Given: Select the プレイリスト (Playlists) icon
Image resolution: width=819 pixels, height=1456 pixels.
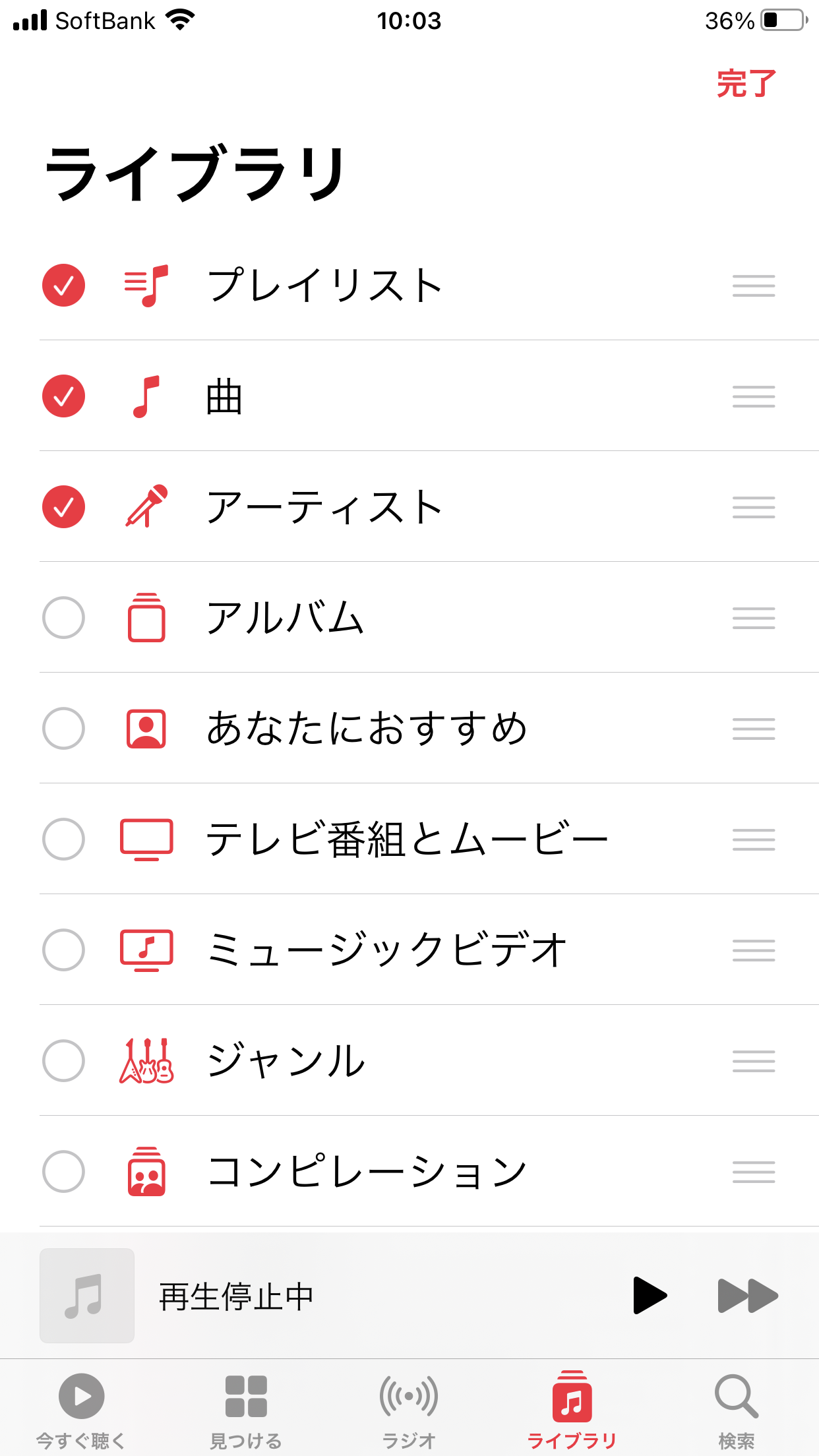Looking at the screenshot, I should click(146, 285).
